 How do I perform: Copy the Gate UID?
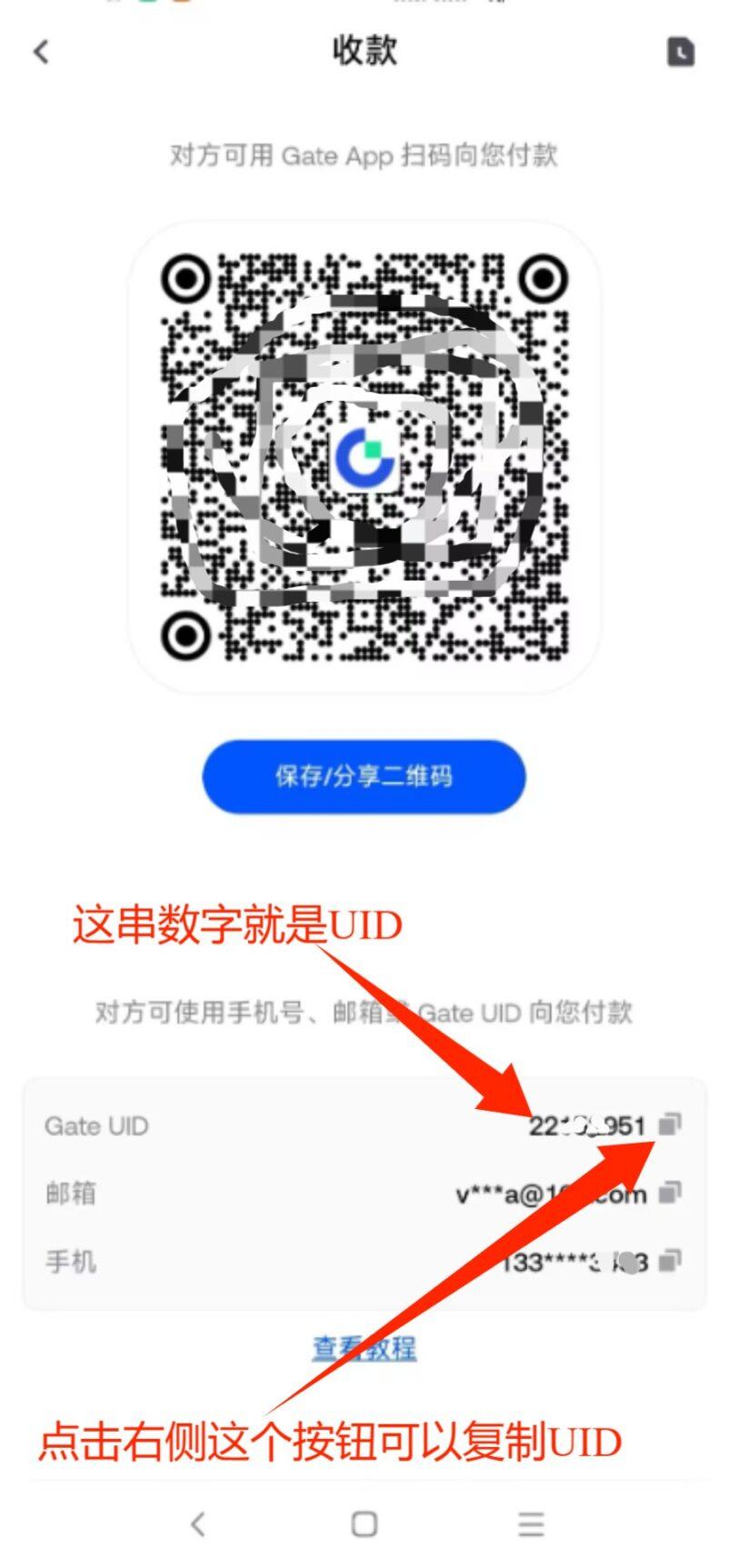(670, 1124)
